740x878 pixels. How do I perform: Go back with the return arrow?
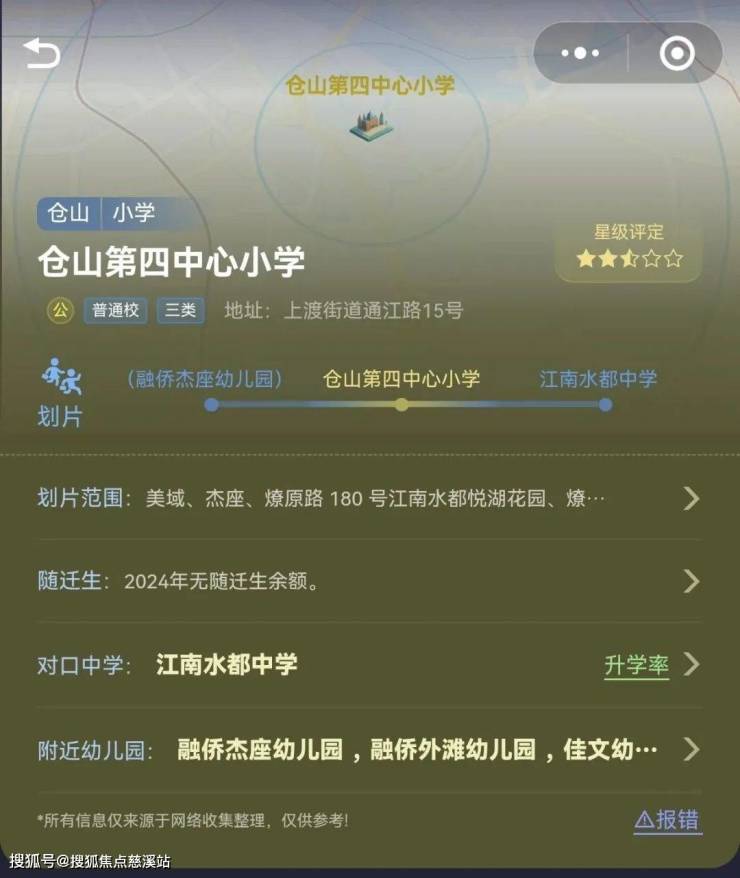click(x=42, y=53)
